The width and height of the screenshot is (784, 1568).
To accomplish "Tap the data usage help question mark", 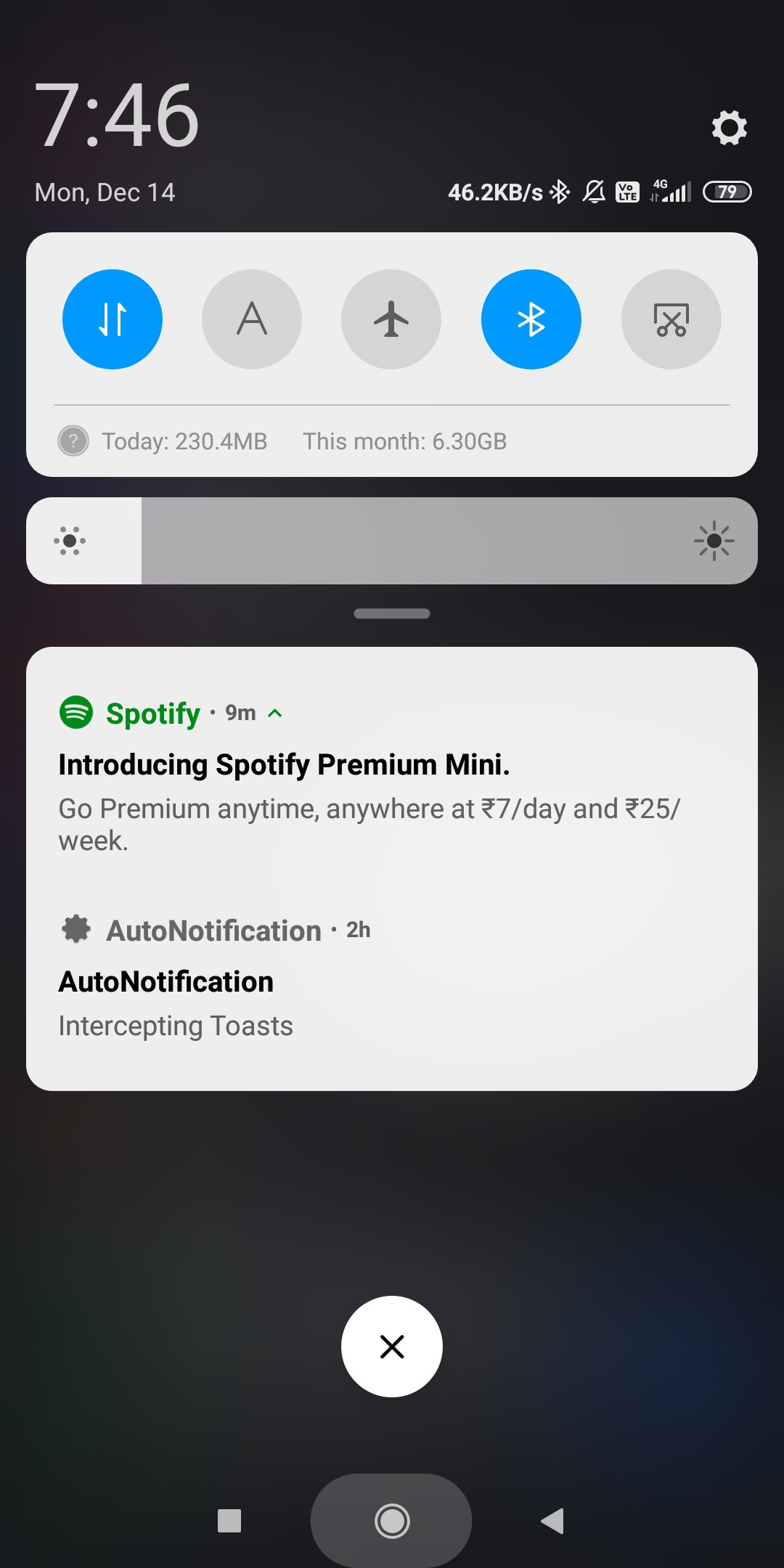I will (x=73, y=441).
